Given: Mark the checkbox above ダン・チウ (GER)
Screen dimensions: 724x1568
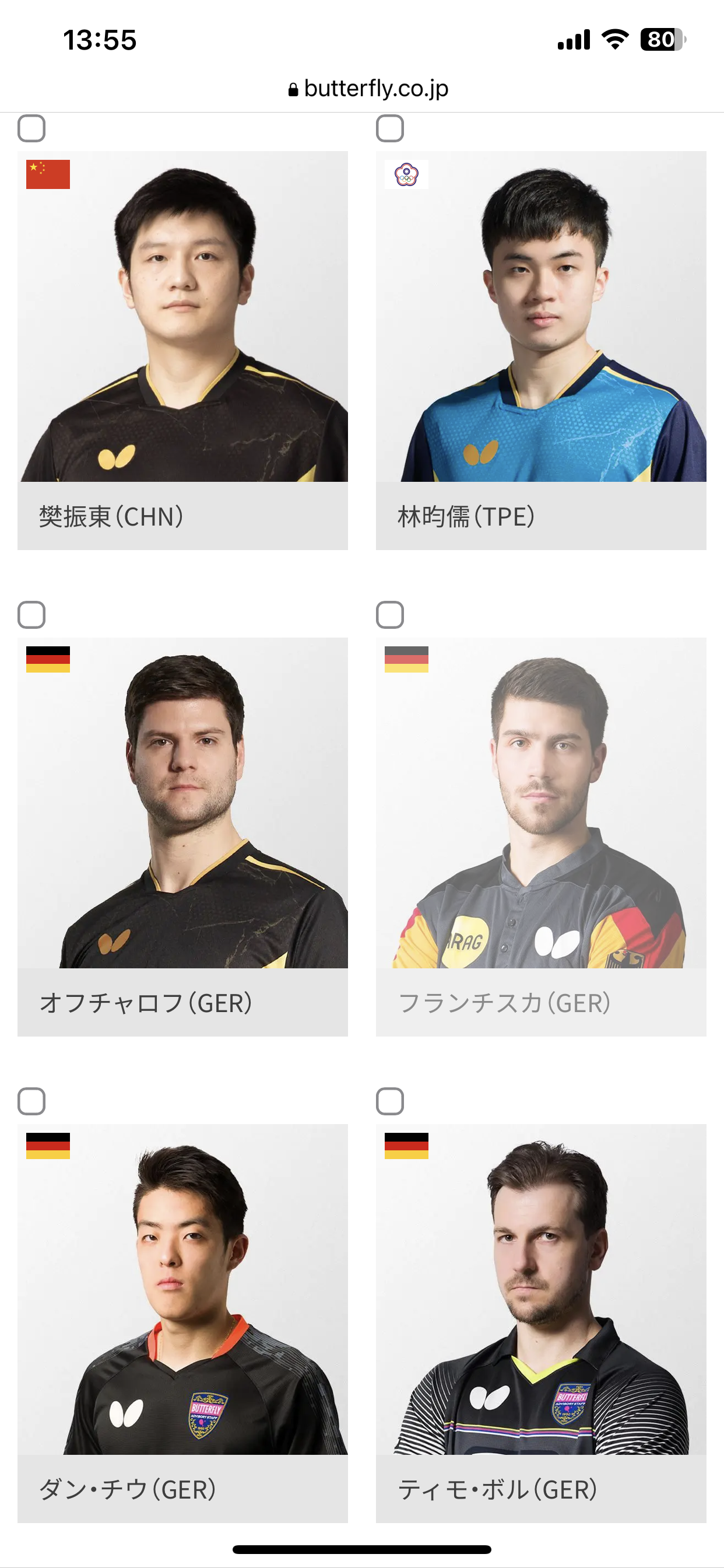Looking at the screenshot, I should [31, 1101].
